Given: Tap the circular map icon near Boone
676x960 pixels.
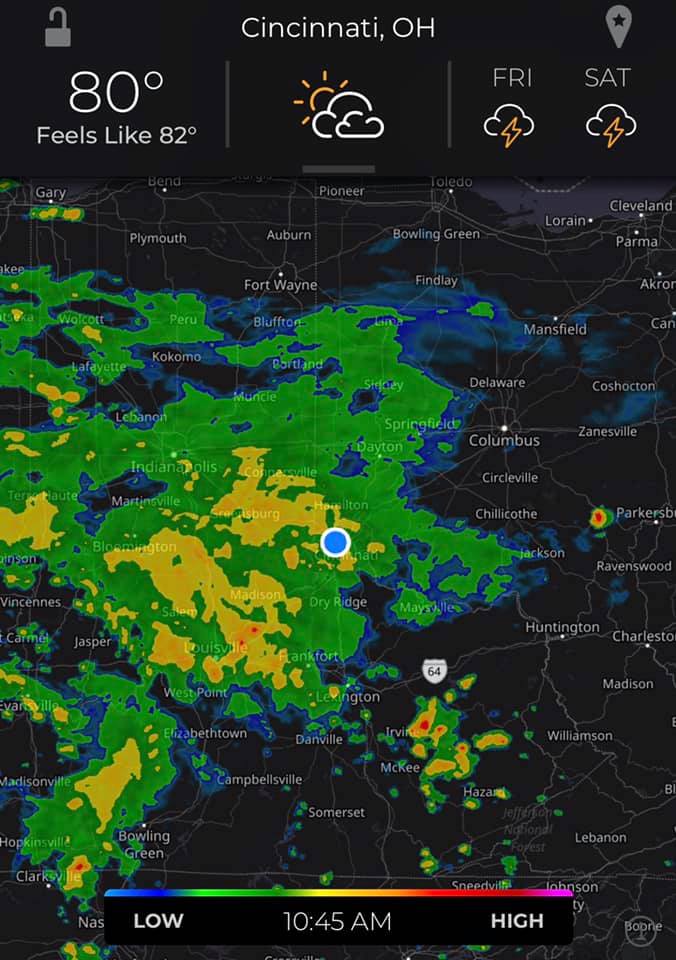Looking at the screenshot, I should [x=643, y=927].
